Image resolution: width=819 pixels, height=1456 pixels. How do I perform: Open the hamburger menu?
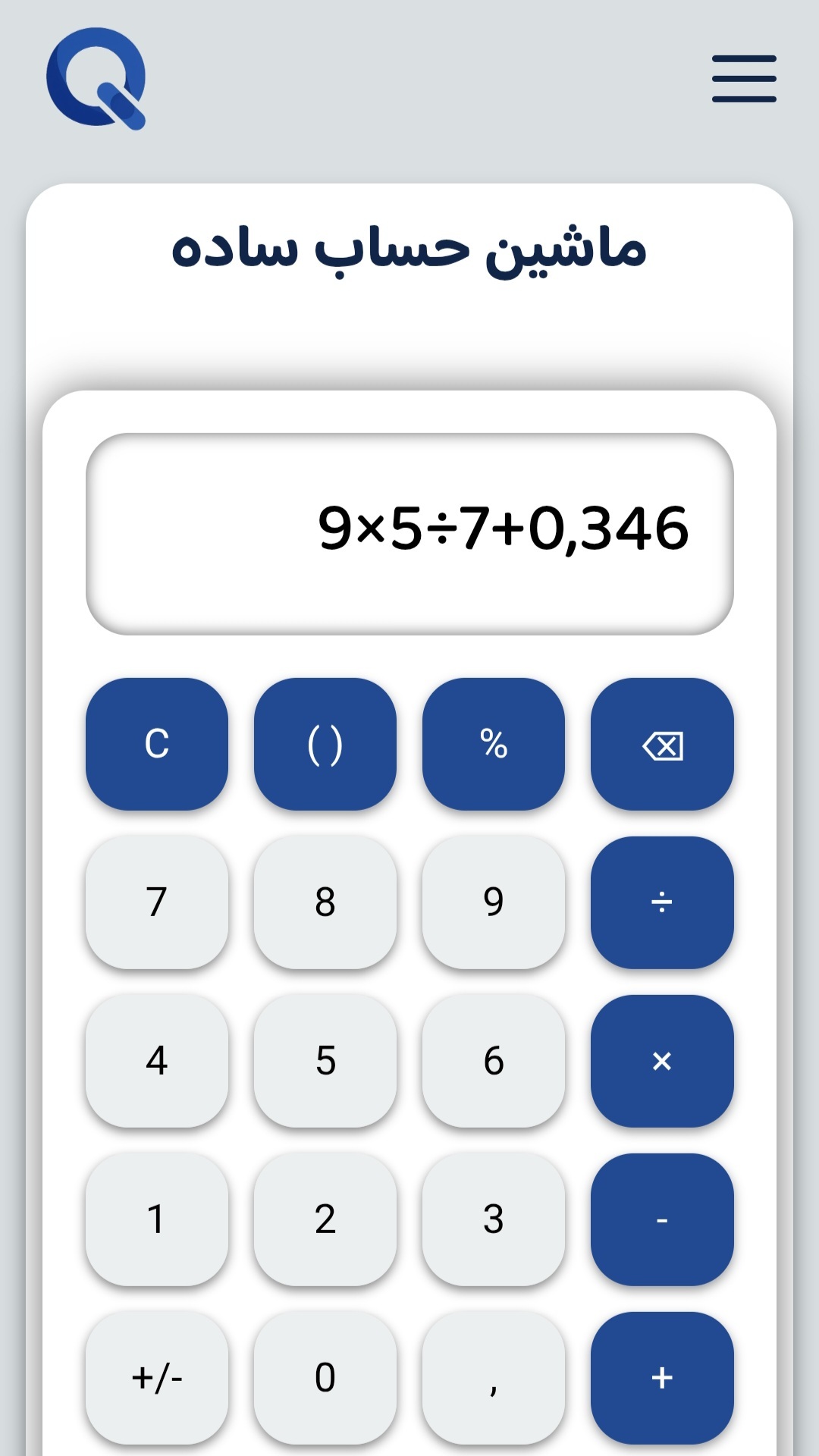pyautogui.click(x=743, y=78)
